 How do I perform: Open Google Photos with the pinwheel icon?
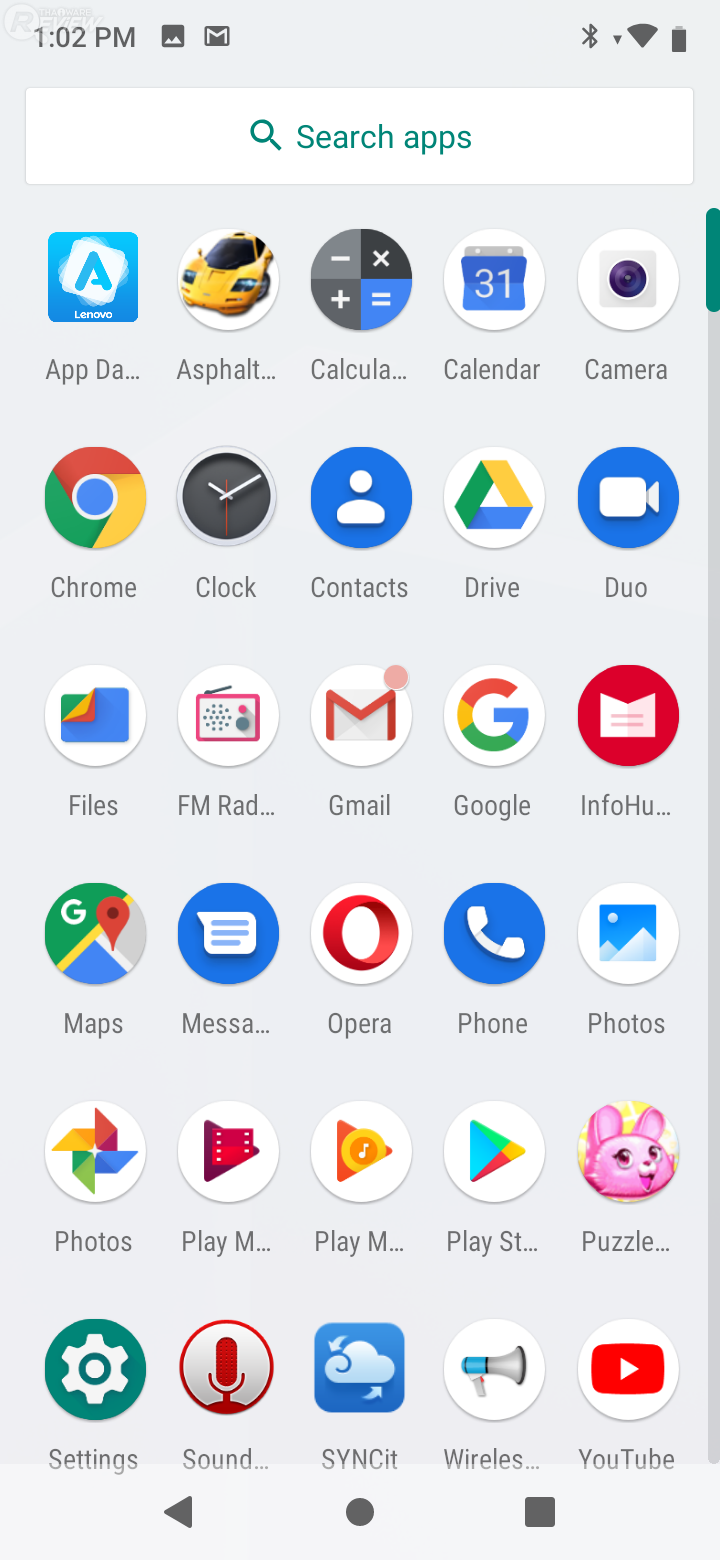[x=94, y=1152]
